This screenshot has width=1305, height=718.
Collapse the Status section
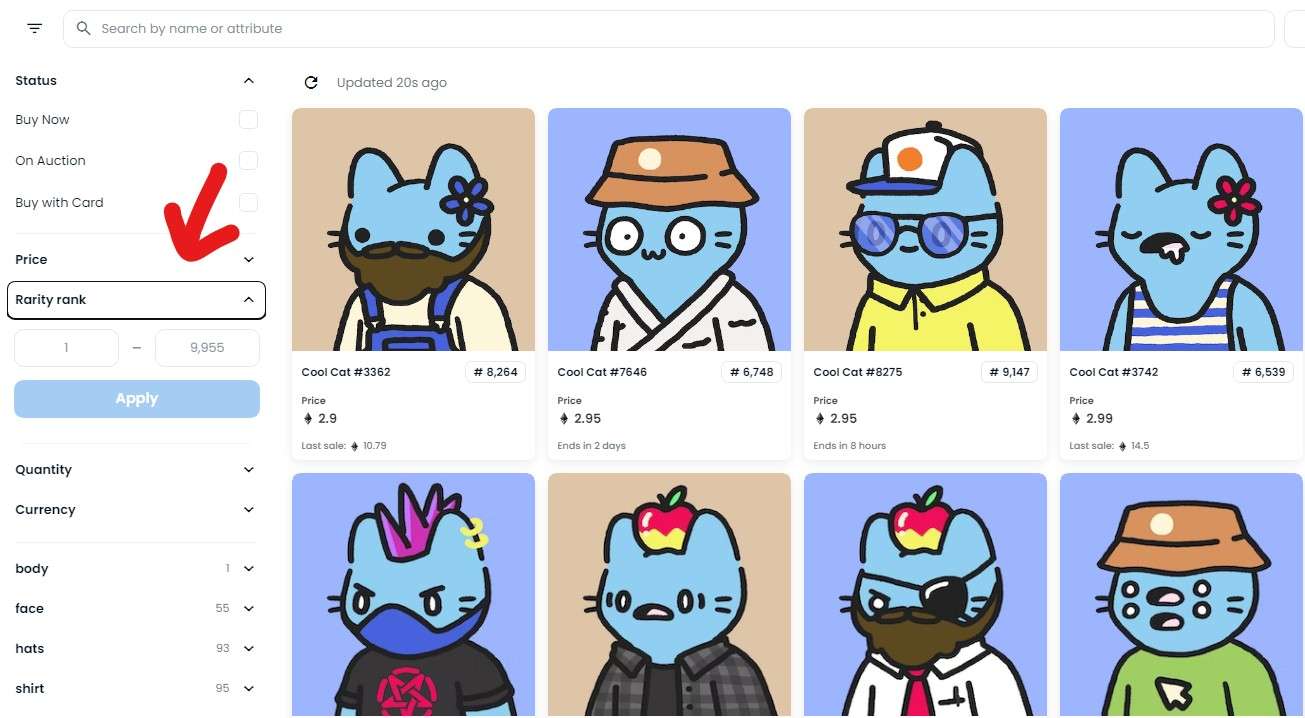[249, 81]
